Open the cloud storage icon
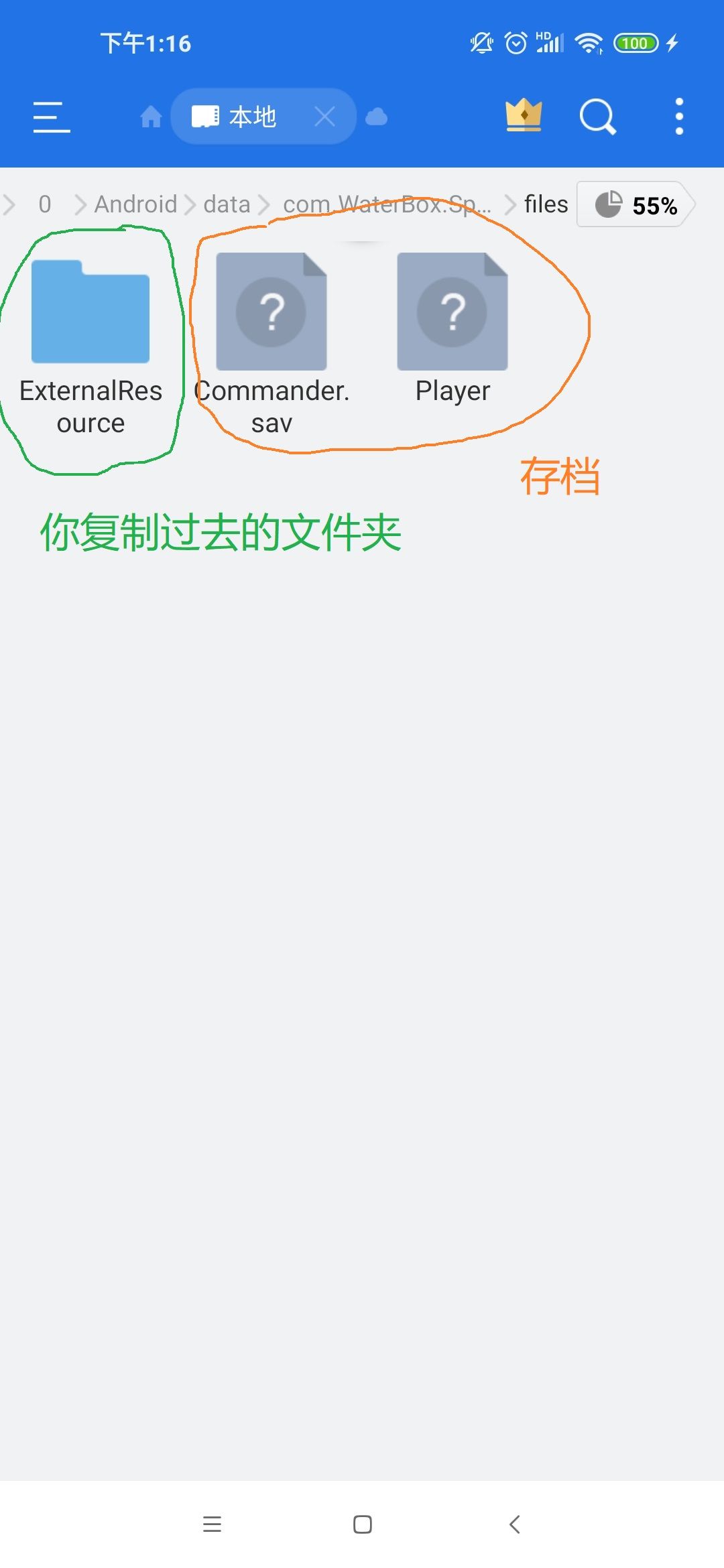Image resolution: width=724 pixels, height=1568 pixels. pyautogui.click(x=376, y=116)
